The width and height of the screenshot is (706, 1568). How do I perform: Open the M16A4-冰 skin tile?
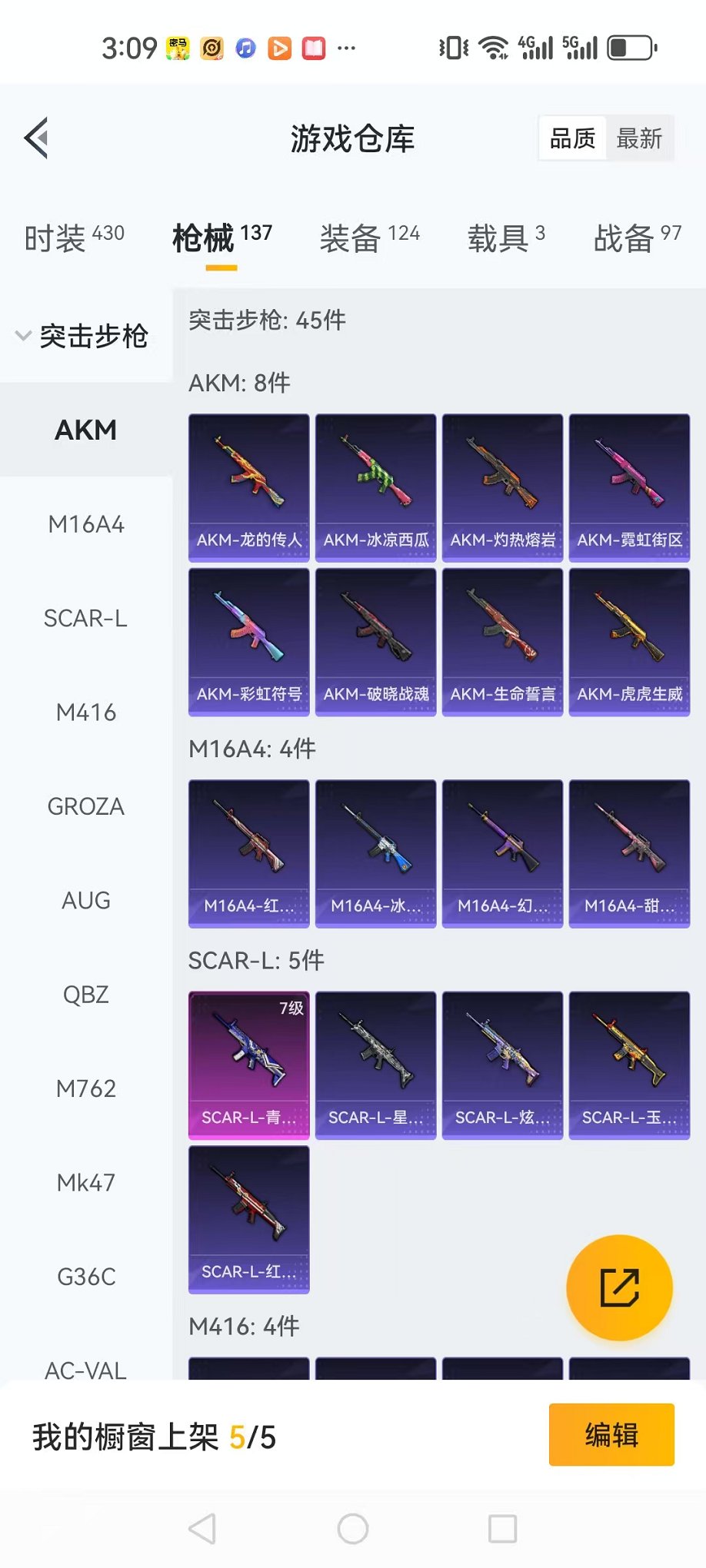375,853
